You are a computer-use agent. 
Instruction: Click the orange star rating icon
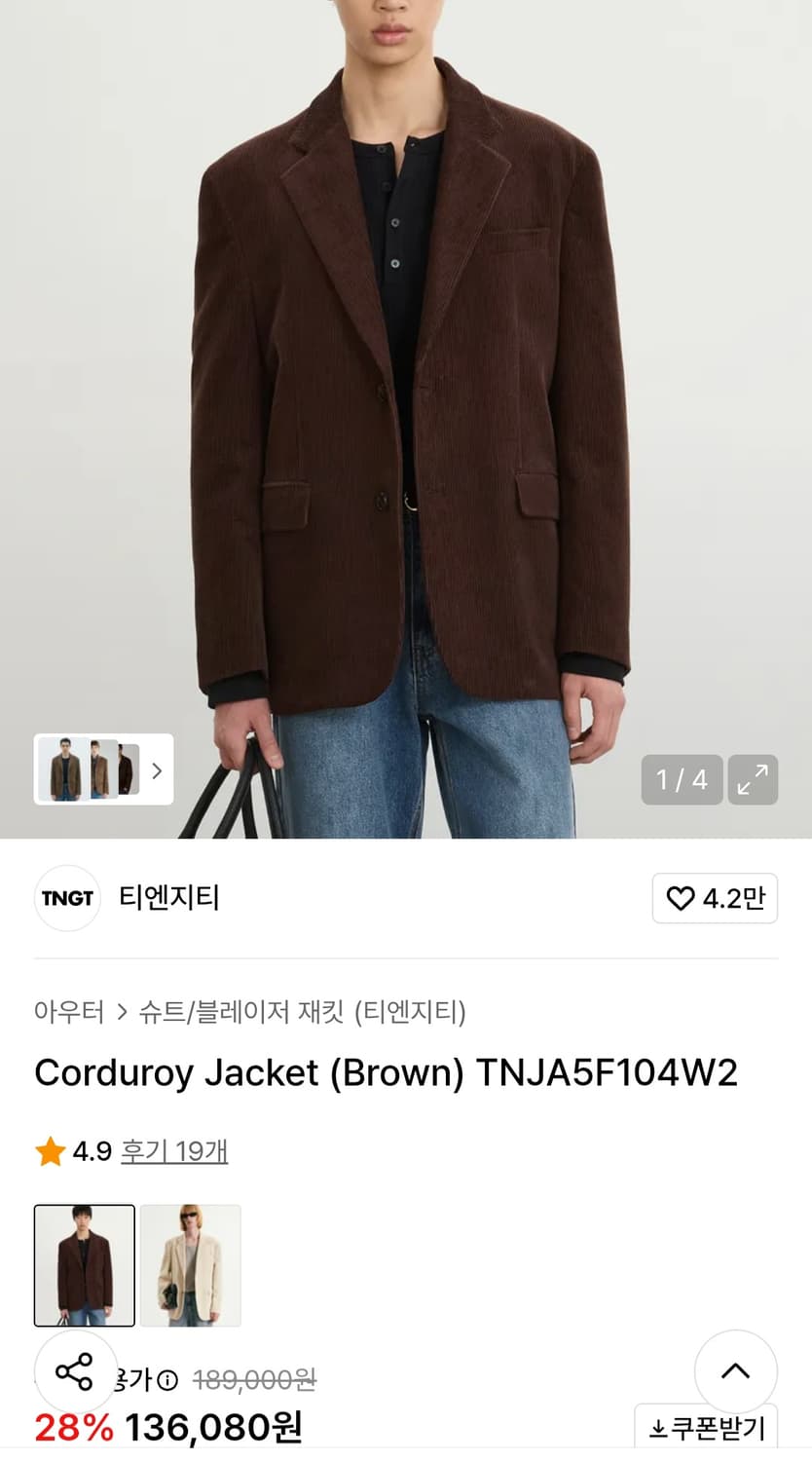45,1151
